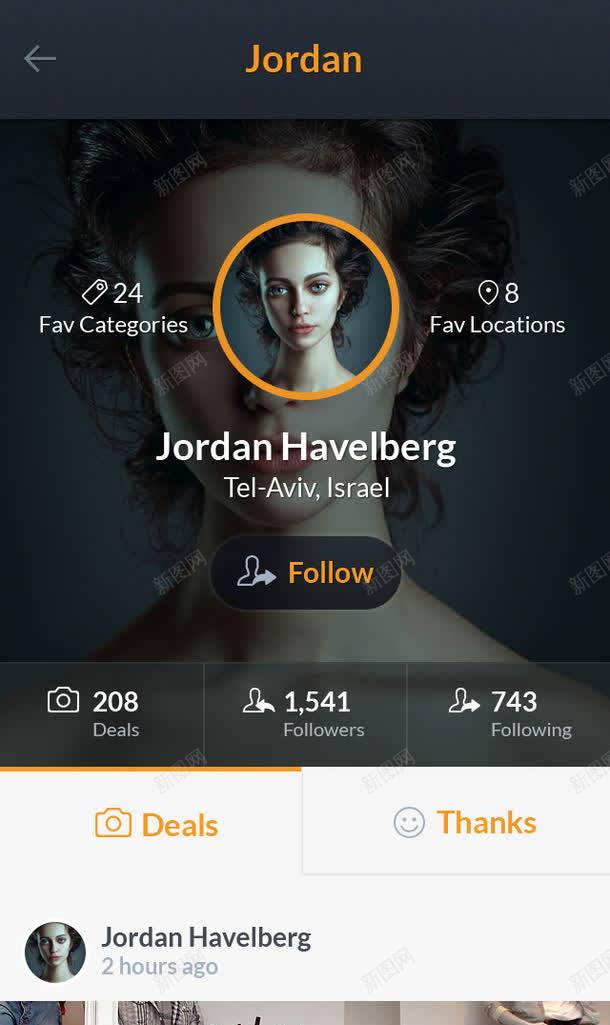Open the 24 Fav Categories
The height and width of the screenshot is (1025, 610).
coord(113,308)
